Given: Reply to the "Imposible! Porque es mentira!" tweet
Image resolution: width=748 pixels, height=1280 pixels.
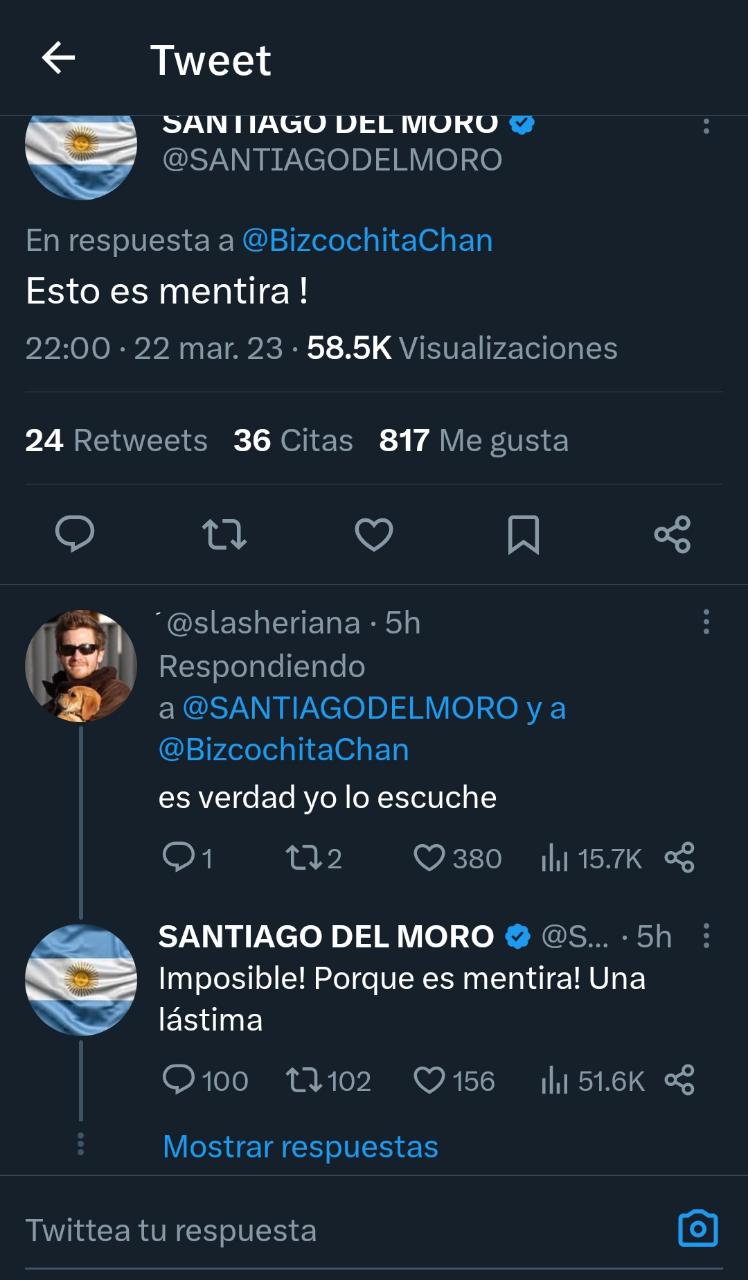Looking at the screenshot, I should click(178, 1080).
